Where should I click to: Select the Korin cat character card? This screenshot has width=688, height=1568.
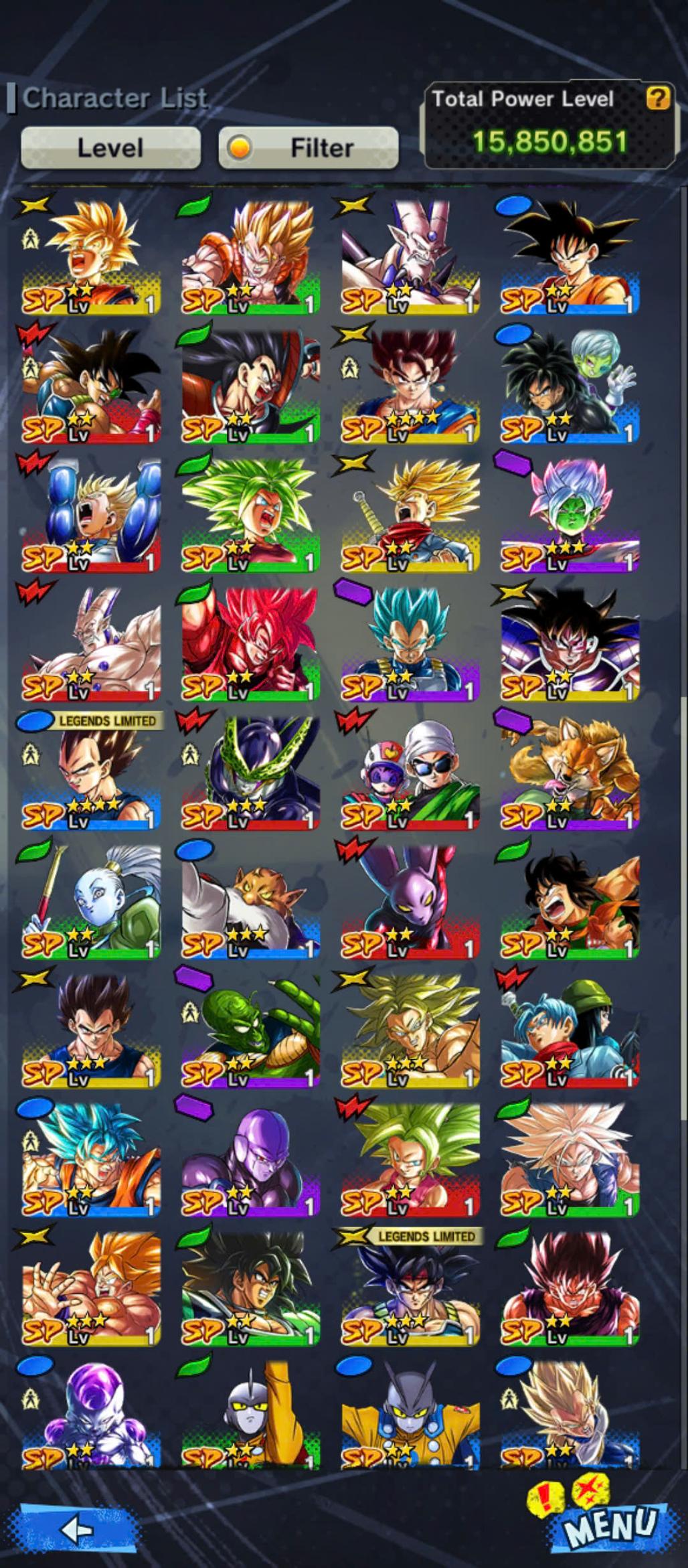[250, 902]
